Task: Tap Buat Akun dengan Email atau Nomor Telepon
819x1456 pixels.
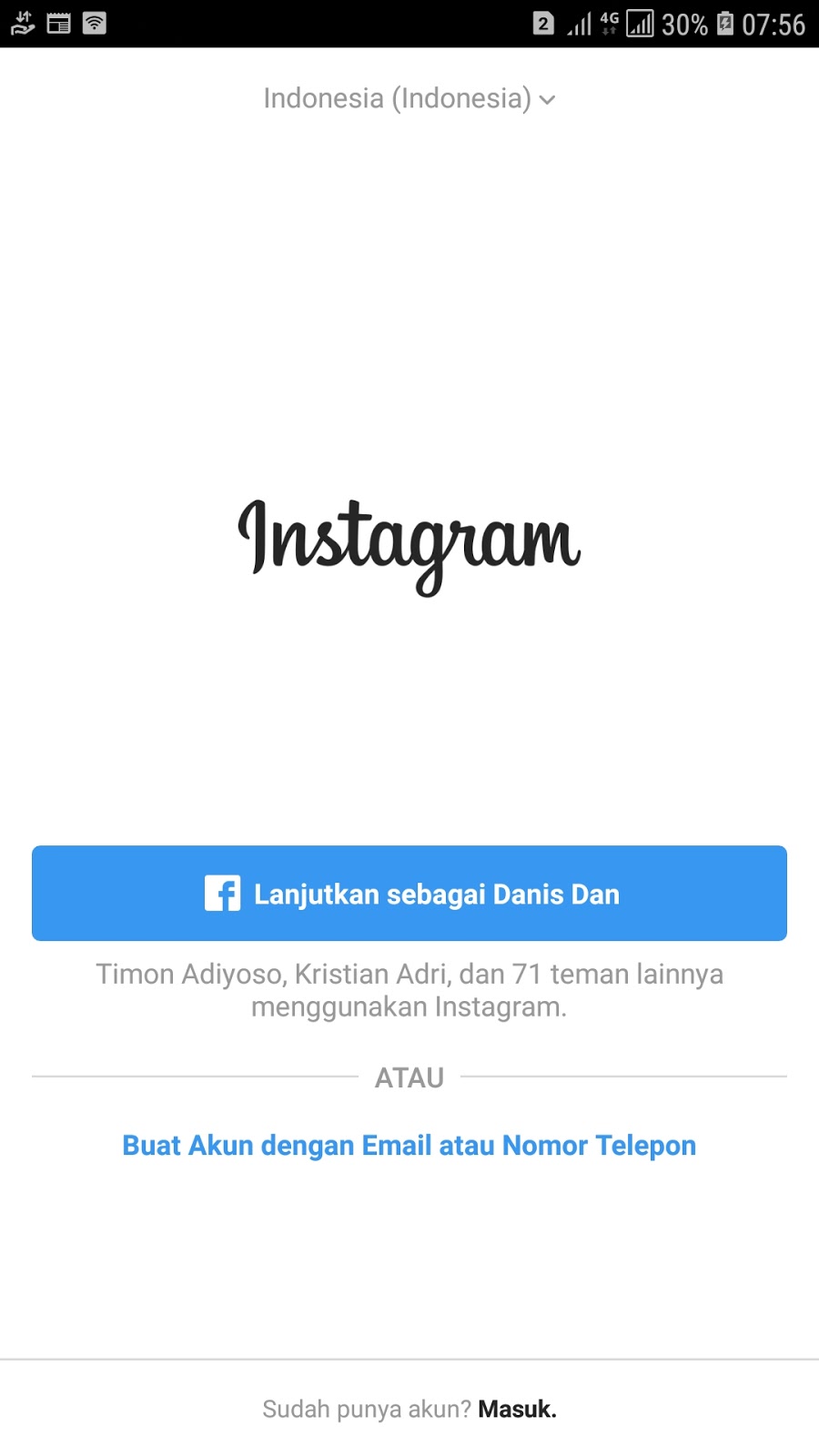Action: [409, 1145]
